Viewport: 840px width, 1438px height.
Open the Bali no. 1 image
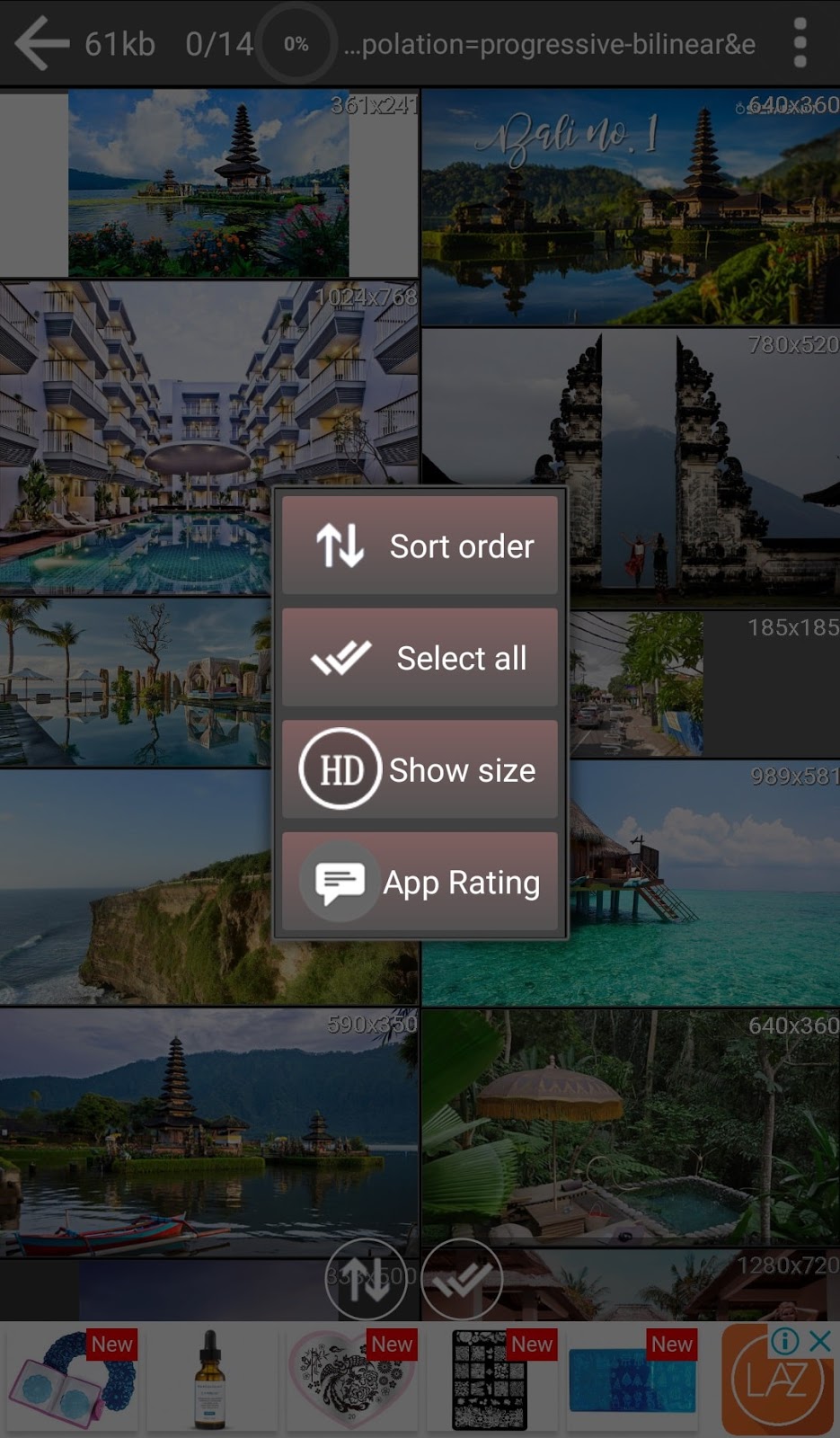[631, 207]
